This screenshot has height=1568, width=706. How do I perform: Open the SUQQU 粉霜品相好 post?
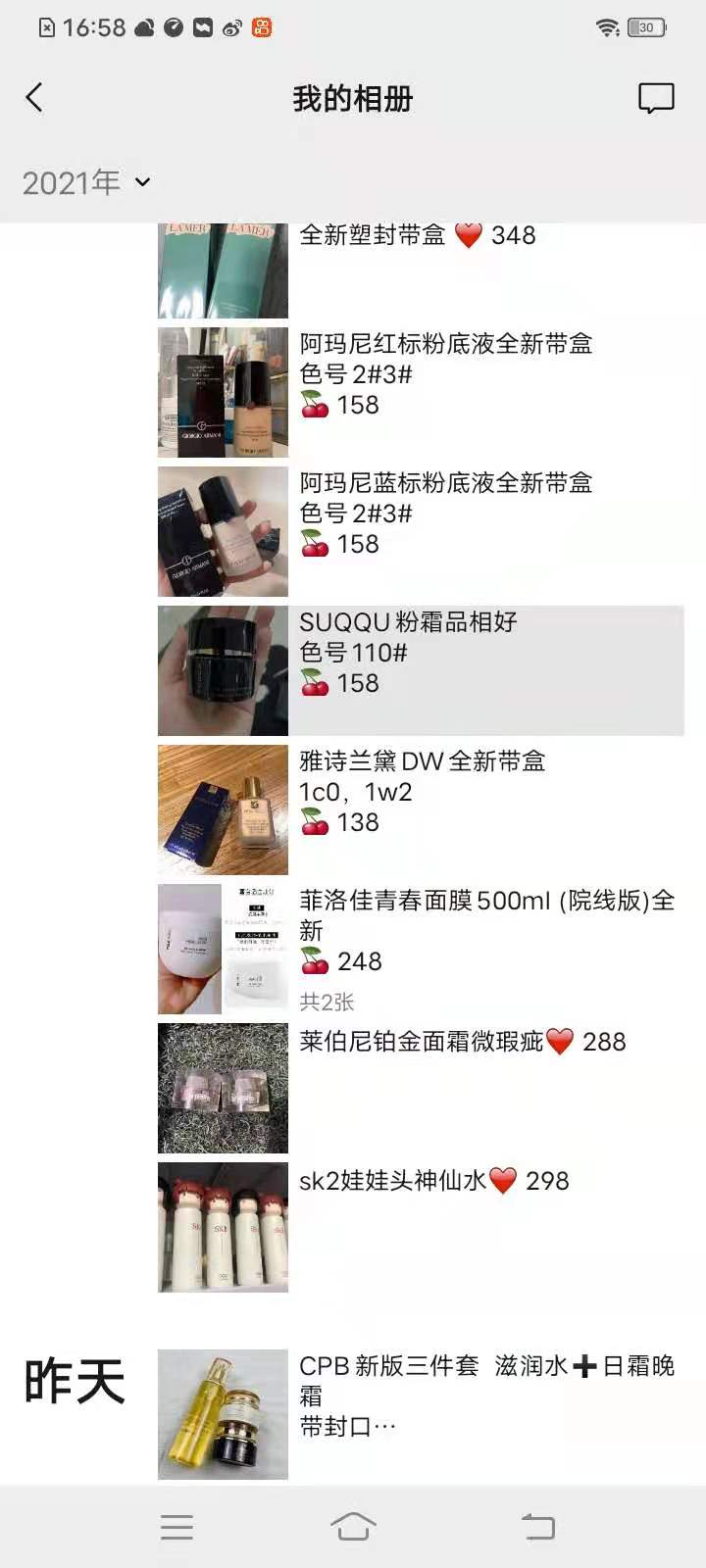coord(420,670)
